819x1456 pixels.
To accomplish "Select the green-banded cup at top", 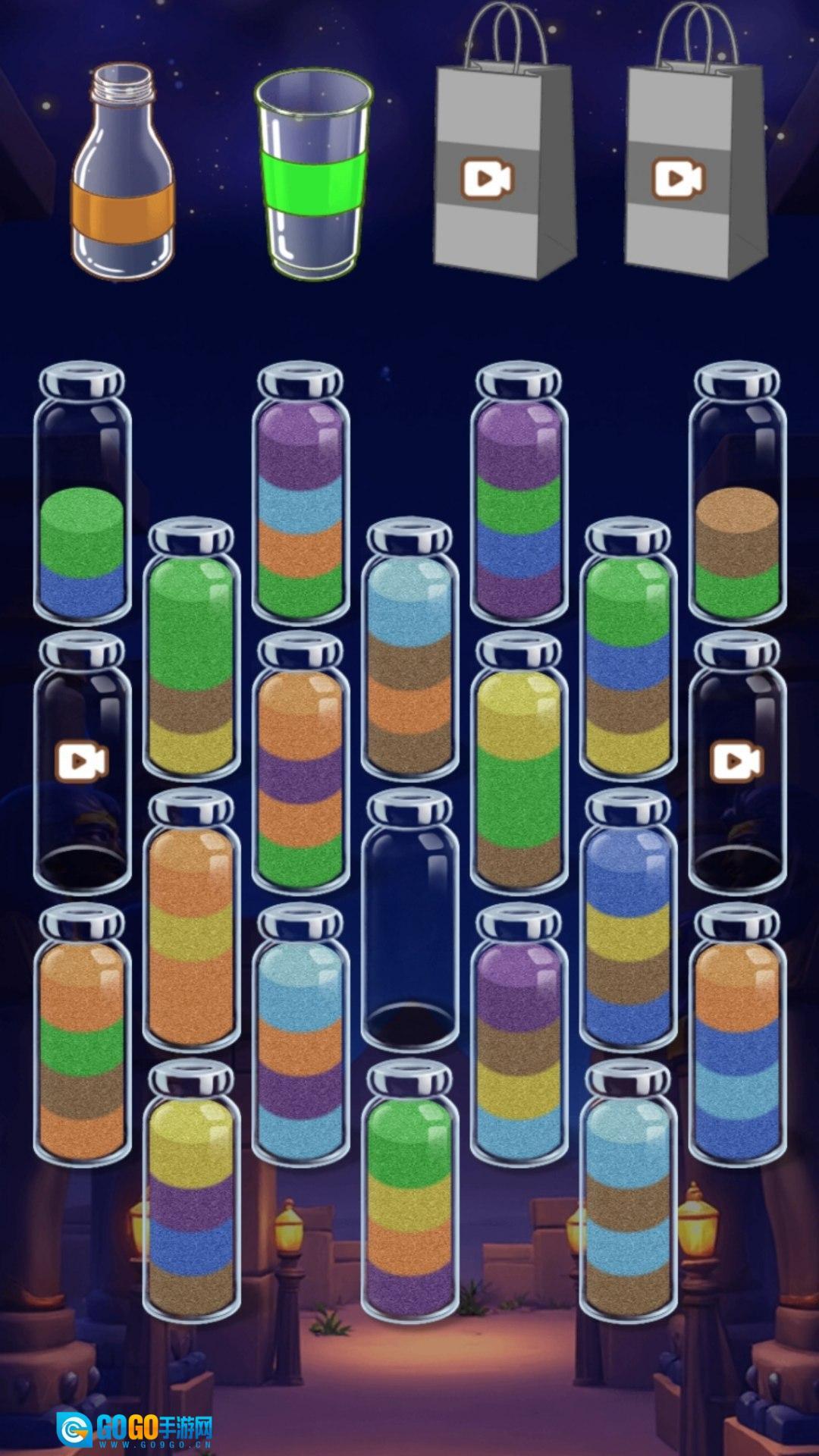I will point(314,176).
